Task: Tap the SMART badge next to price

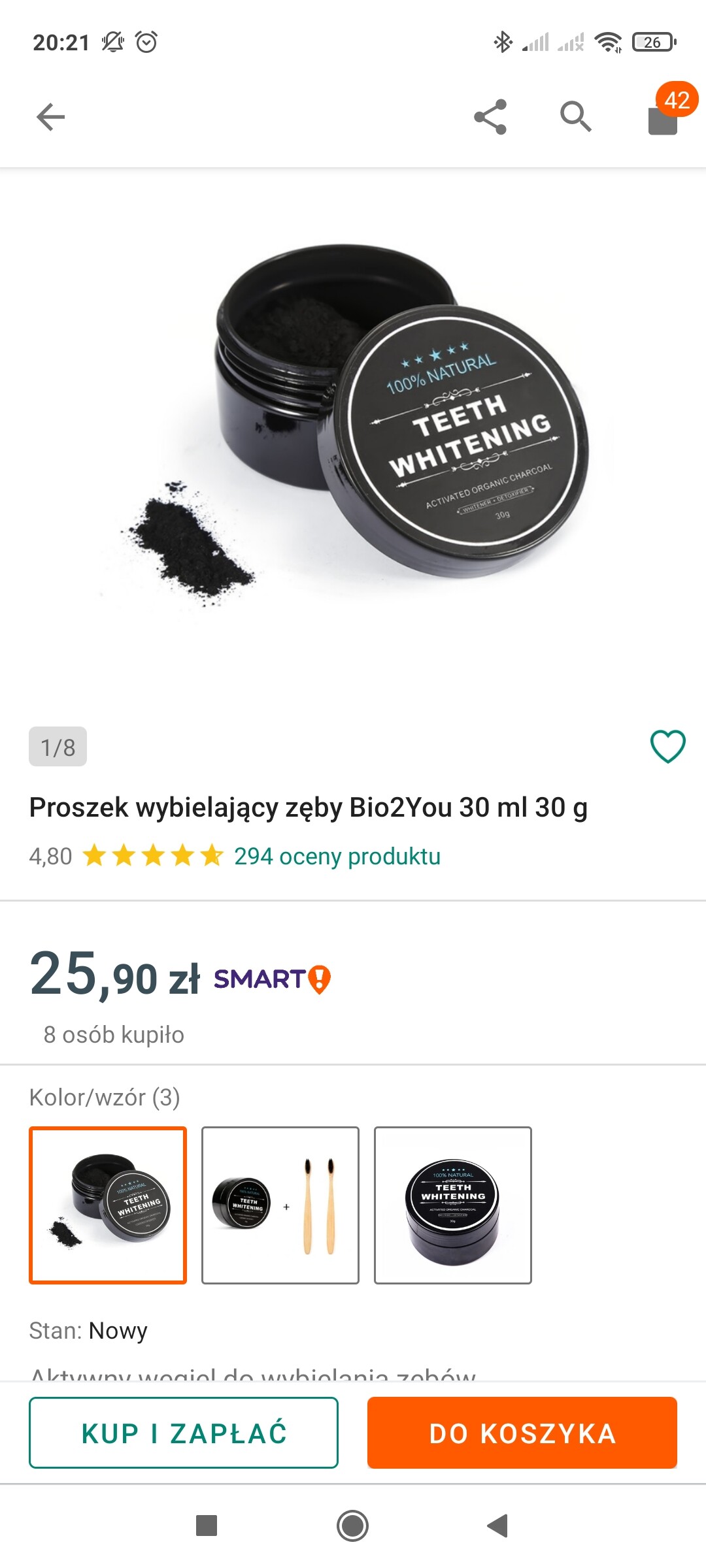Action: click(272, 979)
